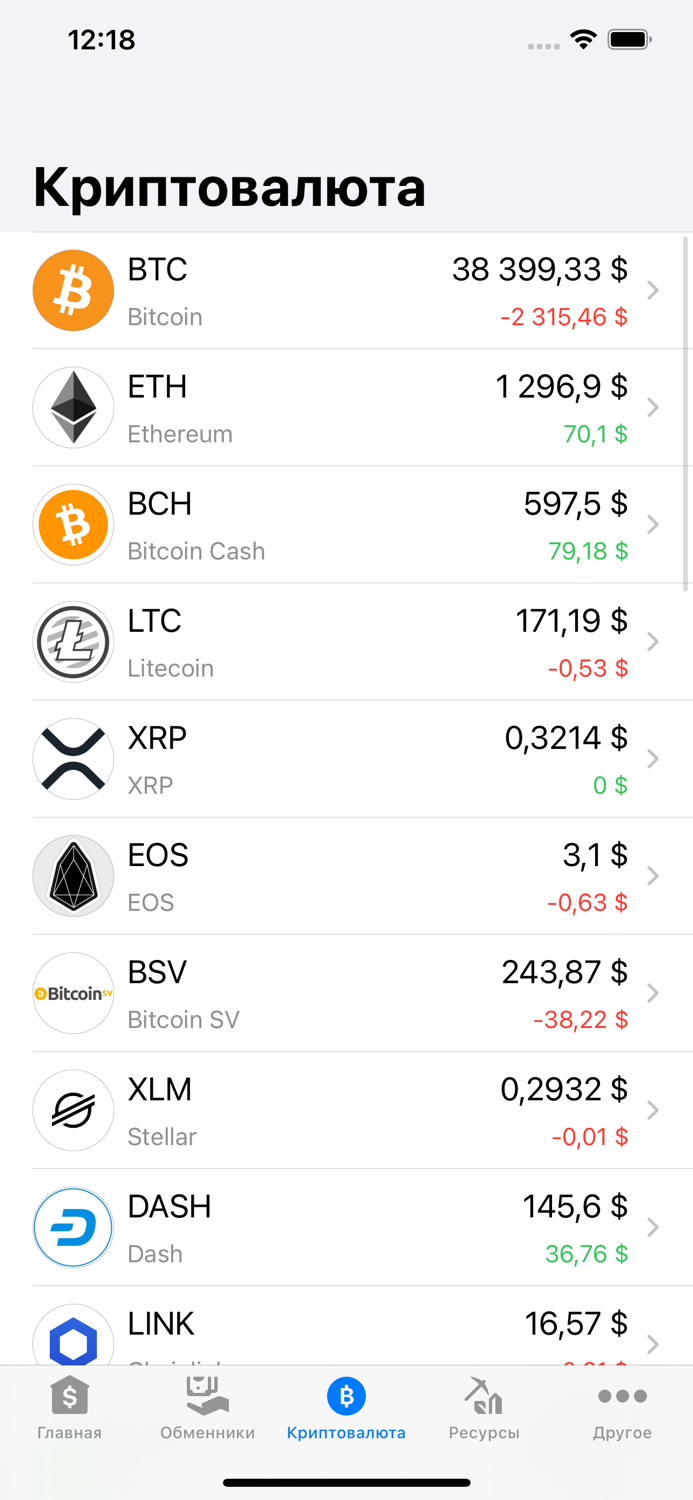Select the Stellar XLM row
Screen dimensions: 693x1500
(x=346, y=1110)
